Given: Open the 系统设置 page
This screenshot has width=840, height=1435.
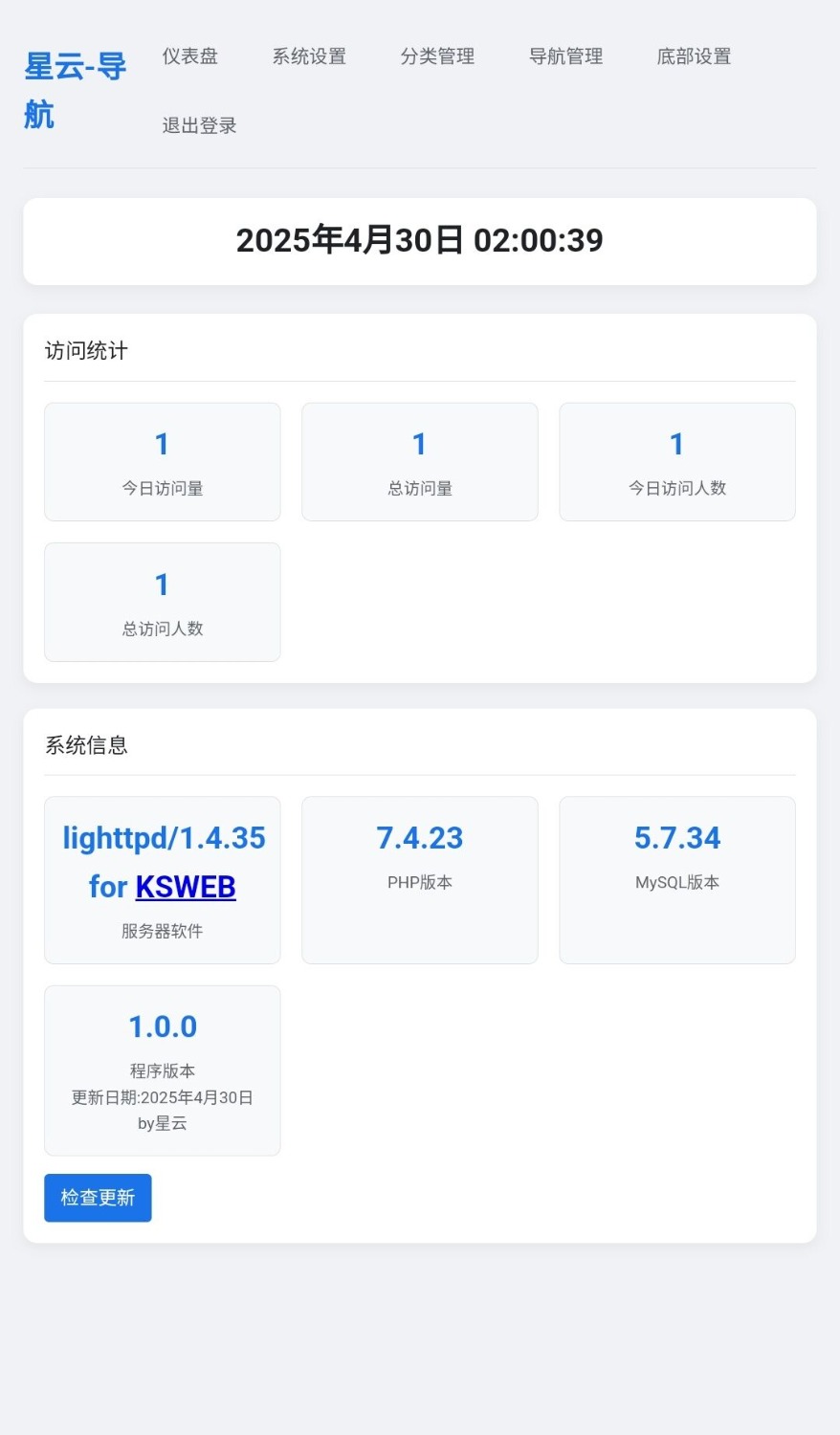Looking at the screenshot, I should [x=308, y=56].
